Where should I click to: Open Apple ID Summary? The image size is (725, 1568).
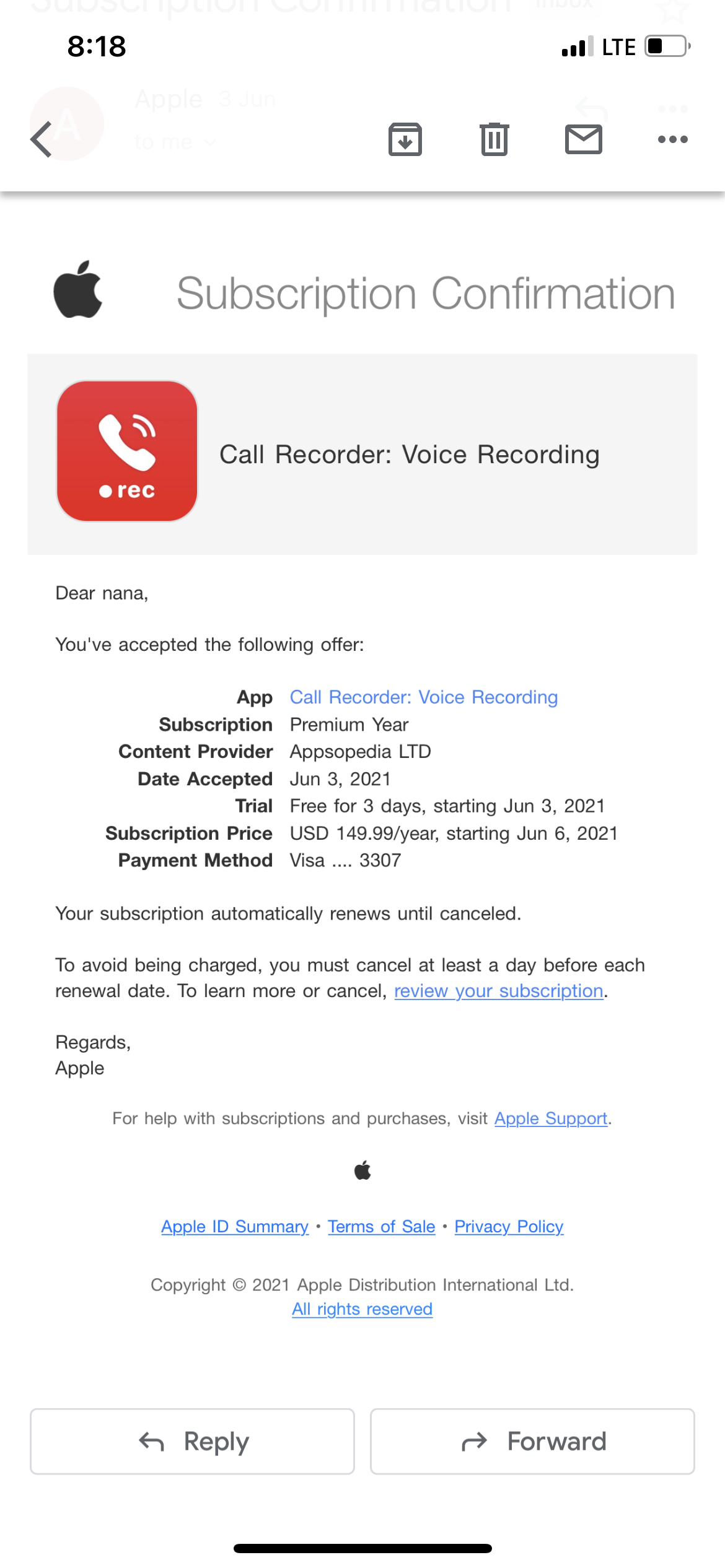tap(235, 1226)
